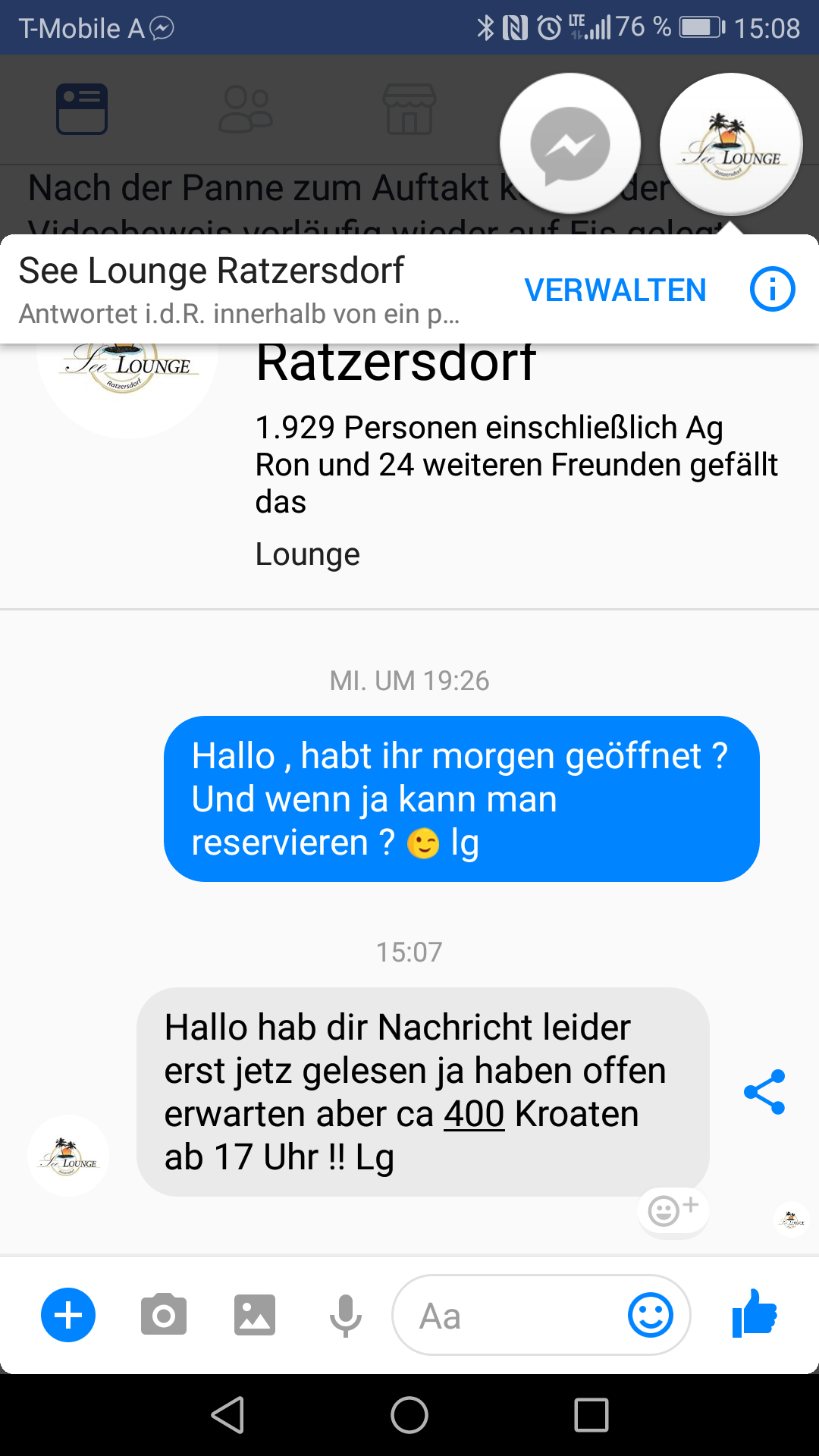Tap the underlined 400 link in message

(474, 1114)
